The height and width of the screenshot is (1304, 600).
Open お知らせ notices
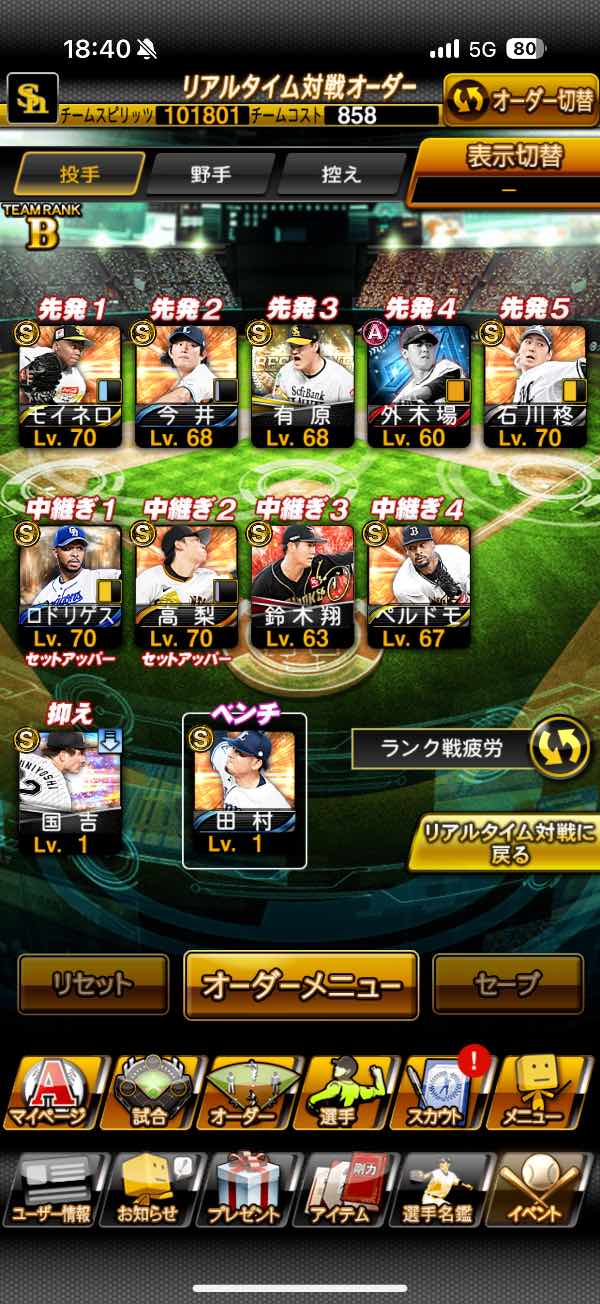tap(148, 1190)
